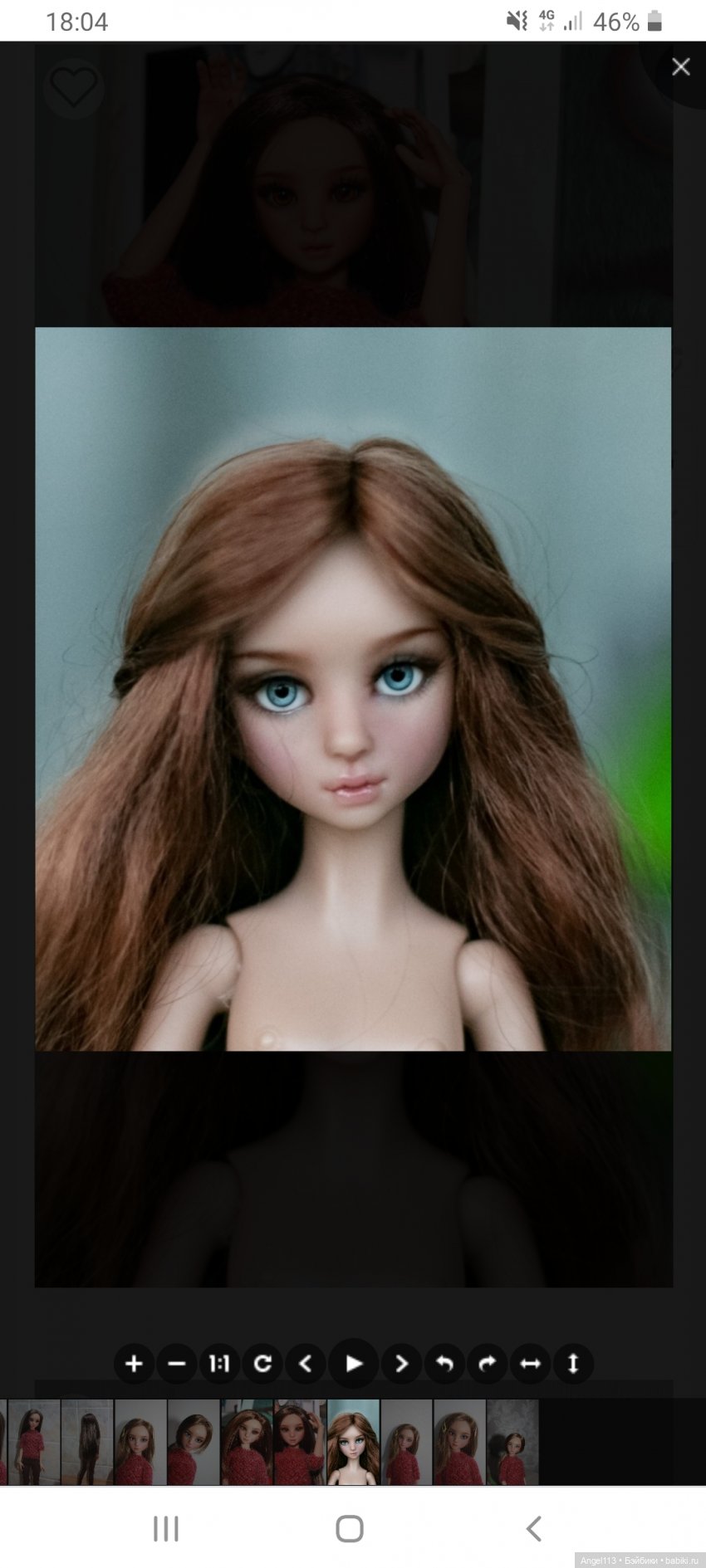
Task: Zoom in with the plus button
Action: click(x=134, y=1363)
